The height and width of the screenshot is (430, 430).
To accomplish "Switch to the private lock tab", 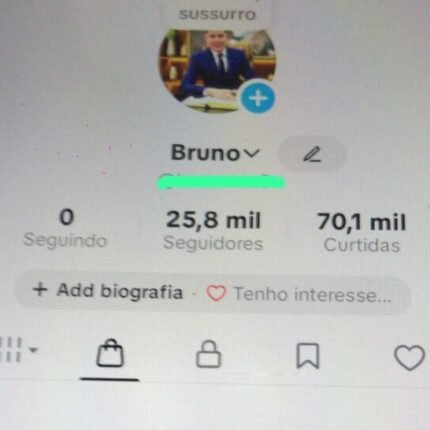I will click(x=208, y=354).
